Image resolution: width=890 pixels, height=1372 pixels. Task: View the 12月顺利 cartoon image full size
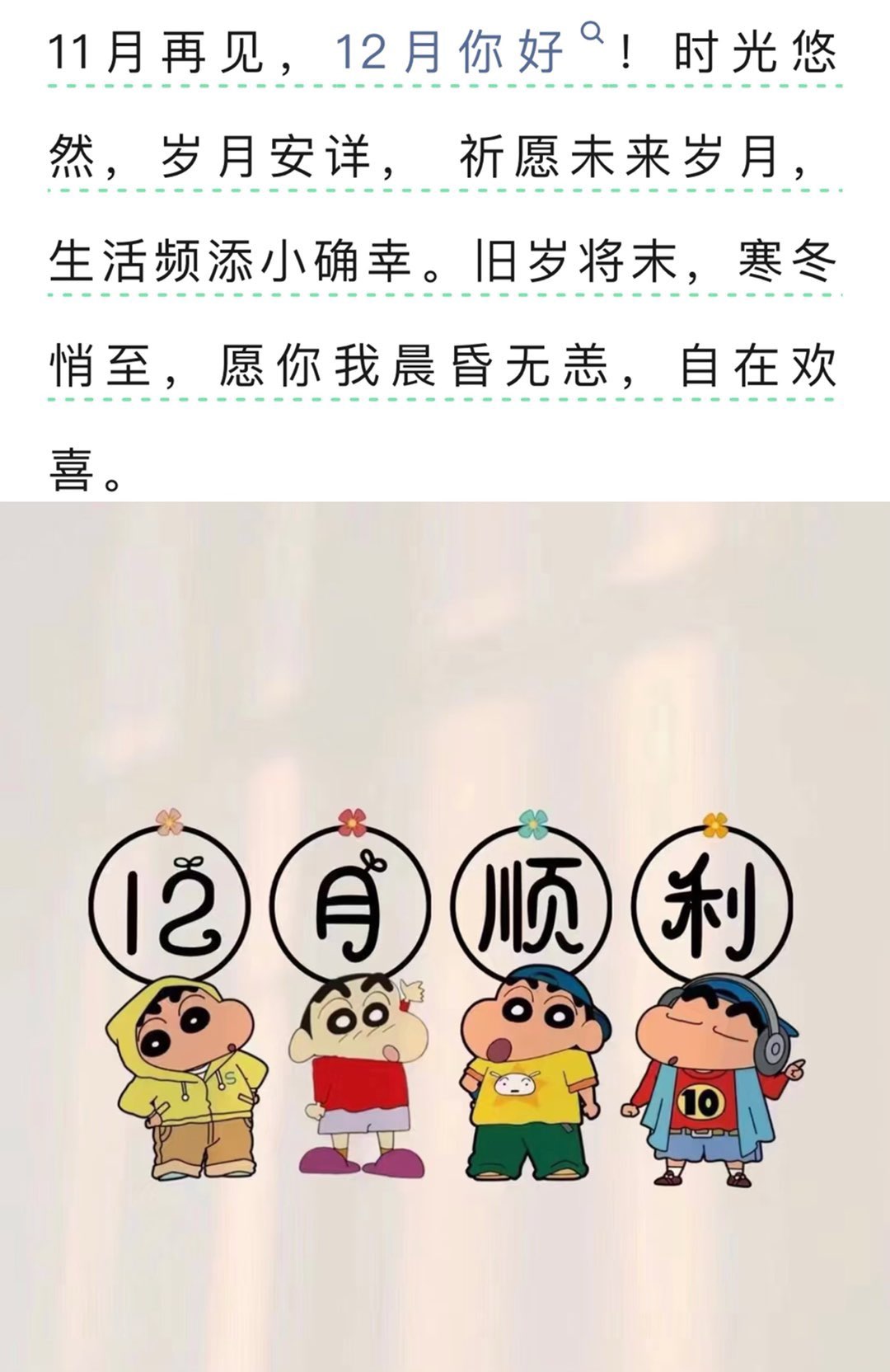[x=445, y=936]
